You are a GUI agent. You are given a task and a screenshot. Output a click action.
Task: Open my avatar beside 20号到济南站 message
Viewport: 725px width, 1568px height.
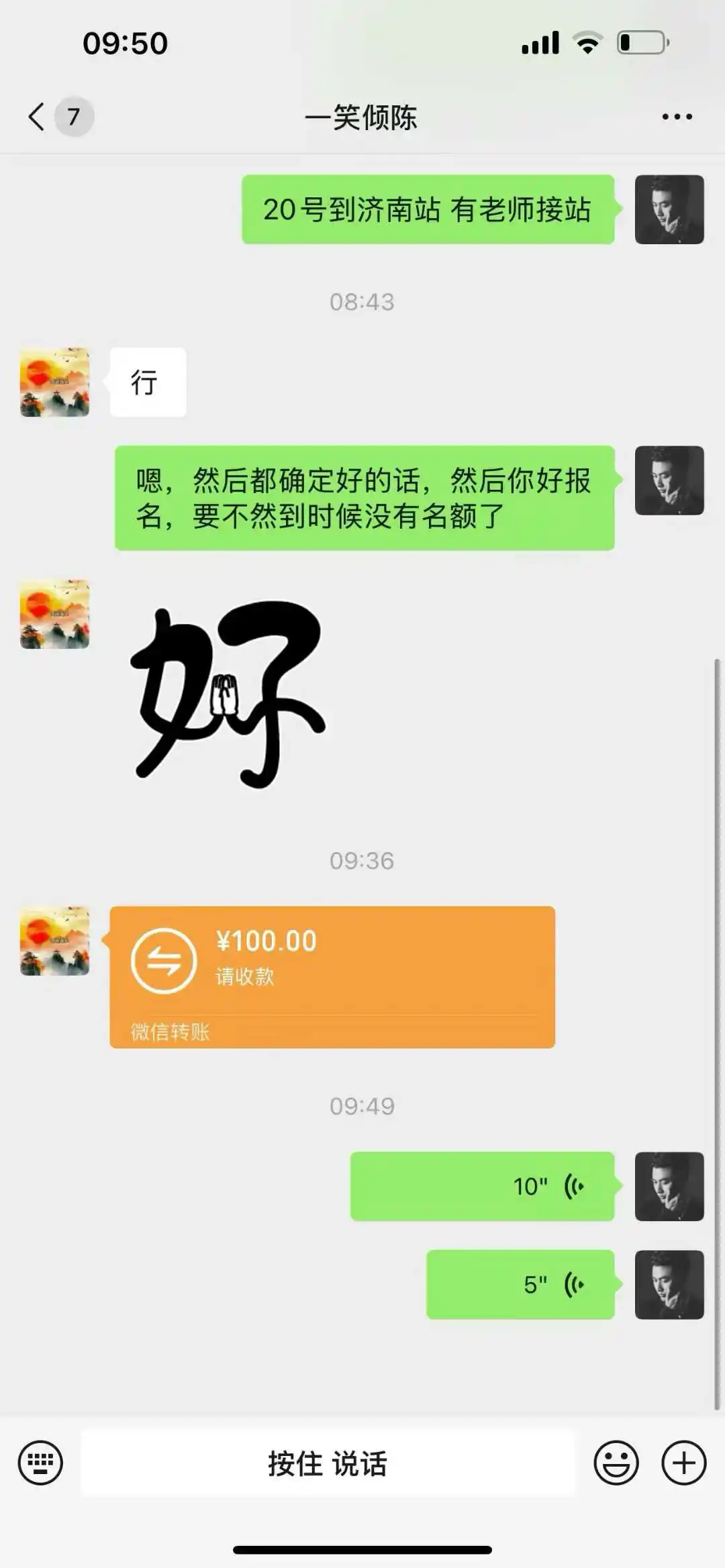click(x=669, y=209)
